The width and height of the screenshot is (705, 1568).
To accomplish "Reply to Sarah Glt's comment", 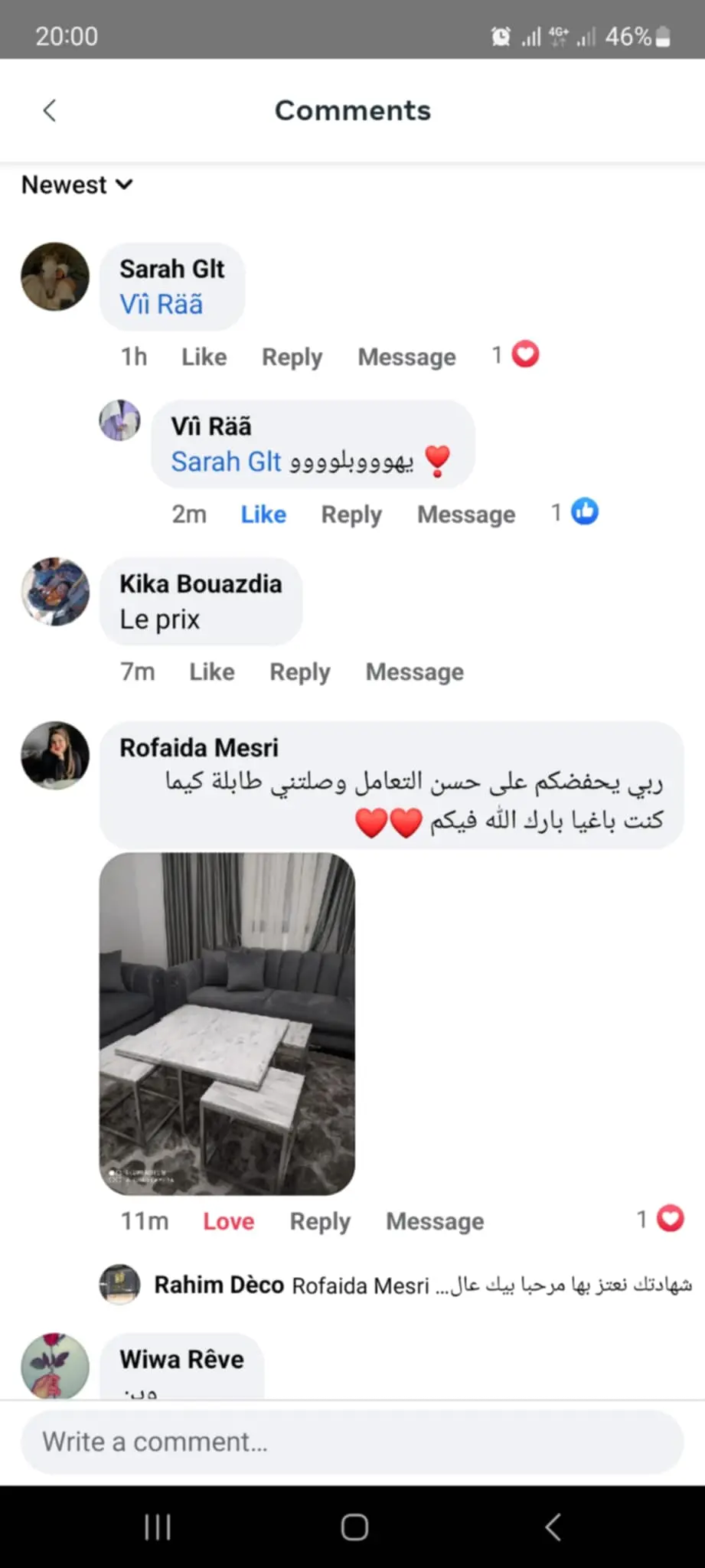I will (x=292, y=357).
